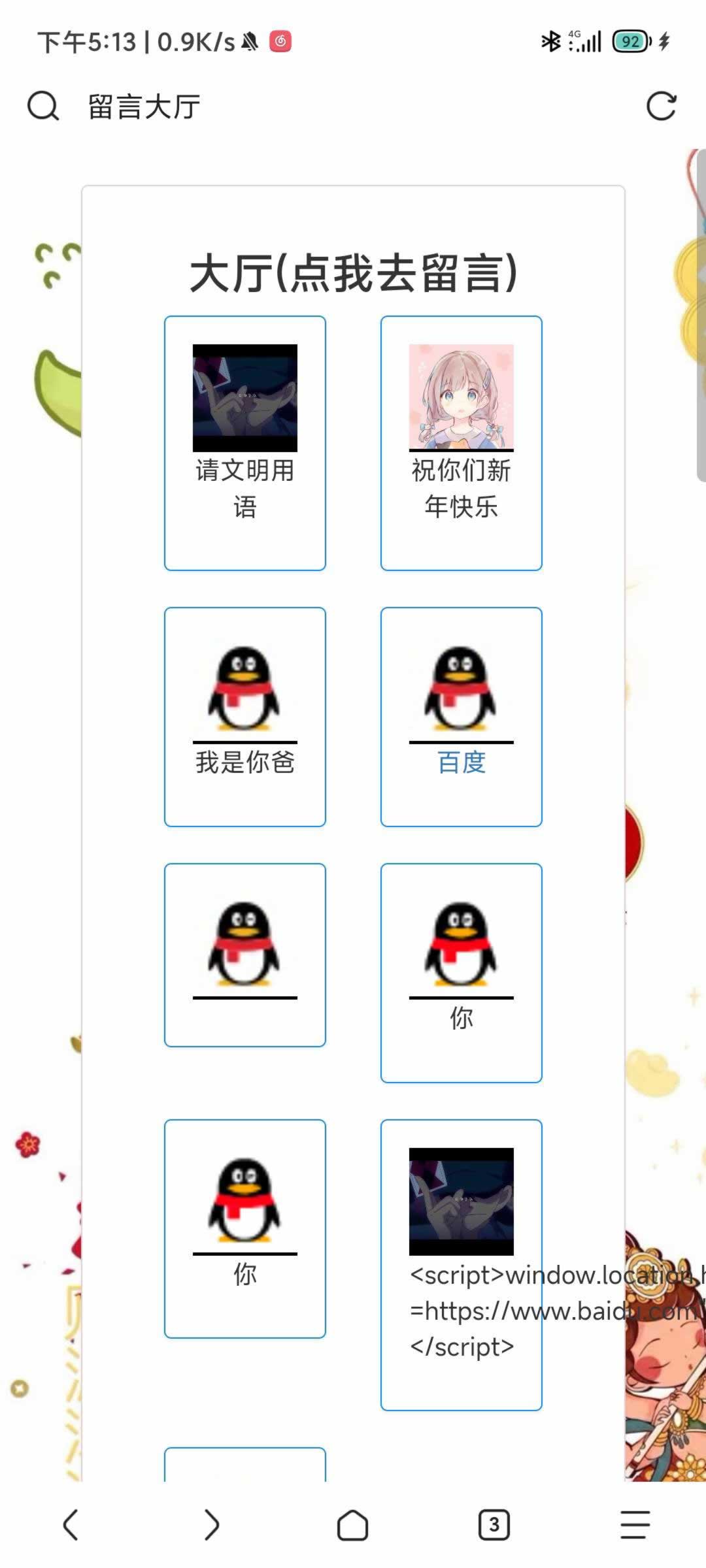Reload the page with the refresh icon
706x1568 pixels.
pos(661,106)
